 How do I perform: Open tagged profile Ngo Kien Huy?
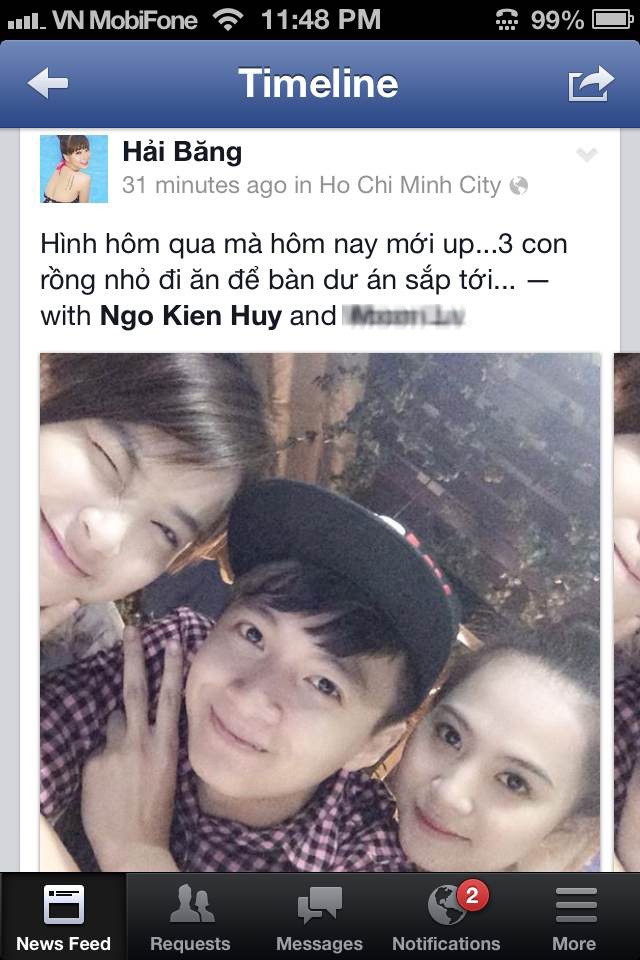(x=192, y=317)
